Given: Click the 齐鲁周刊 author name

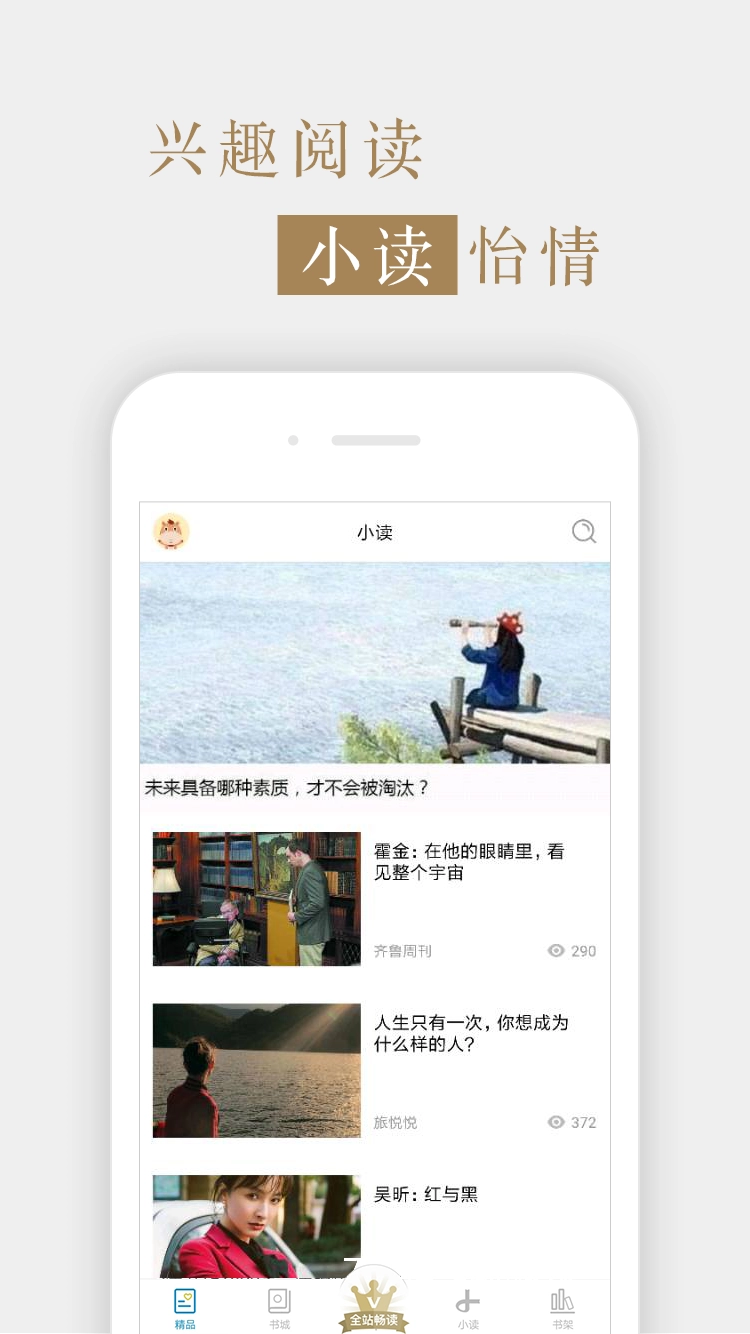Looking at the screenshot, I should [404, 951].
